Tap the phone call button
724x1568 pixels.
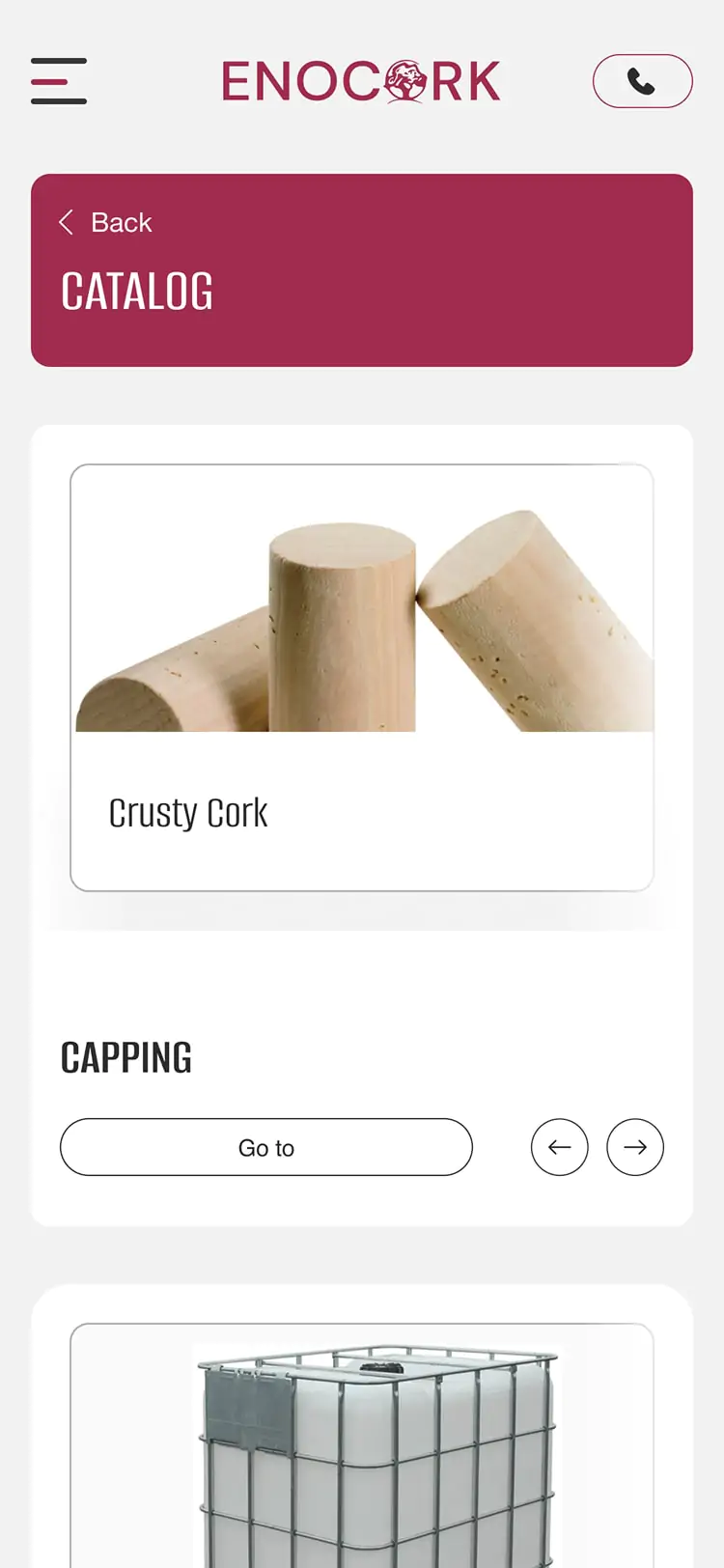[x=642, y=81]
